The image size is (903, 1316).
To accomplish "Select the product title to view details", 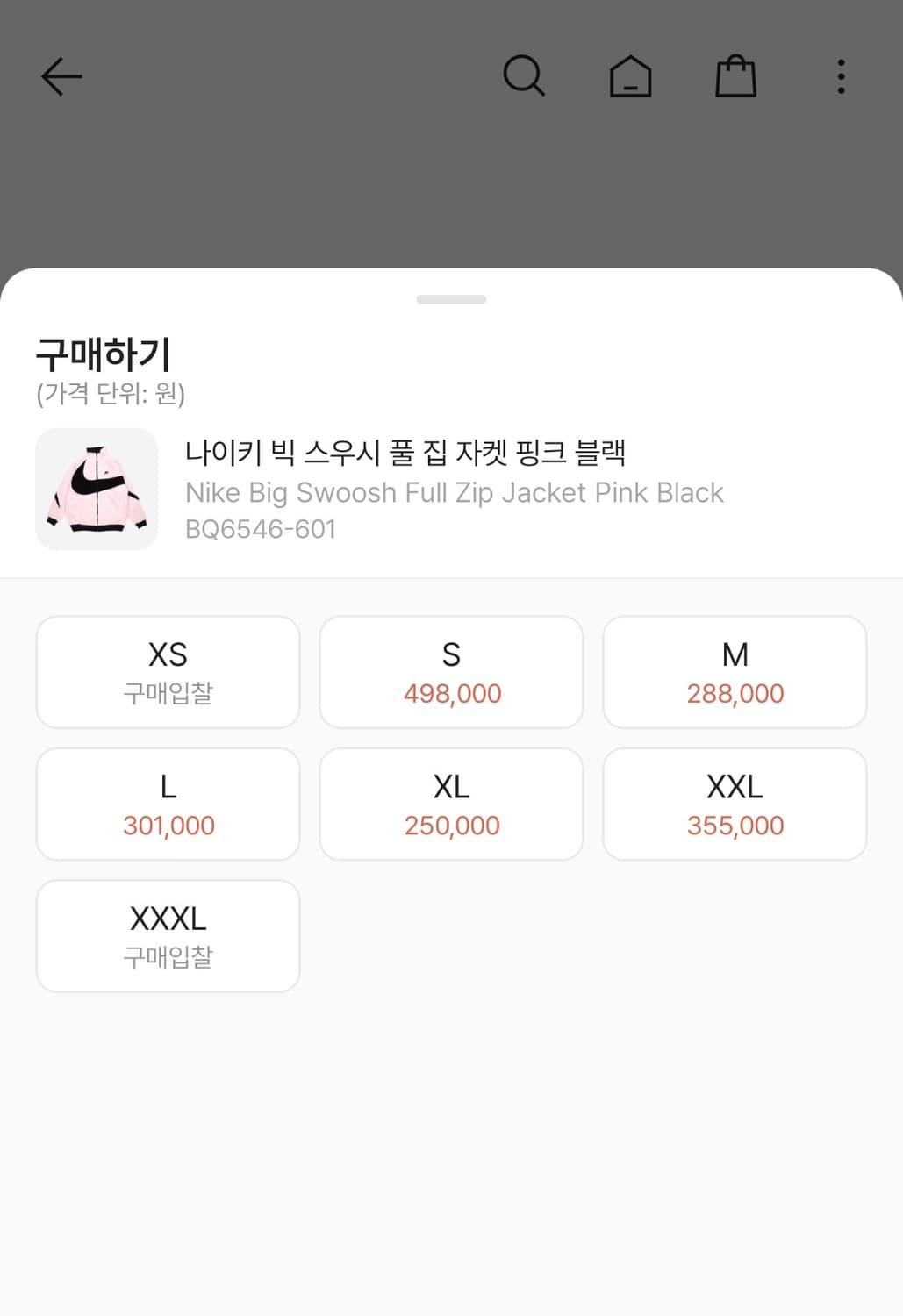I will [x=407, y=454].
